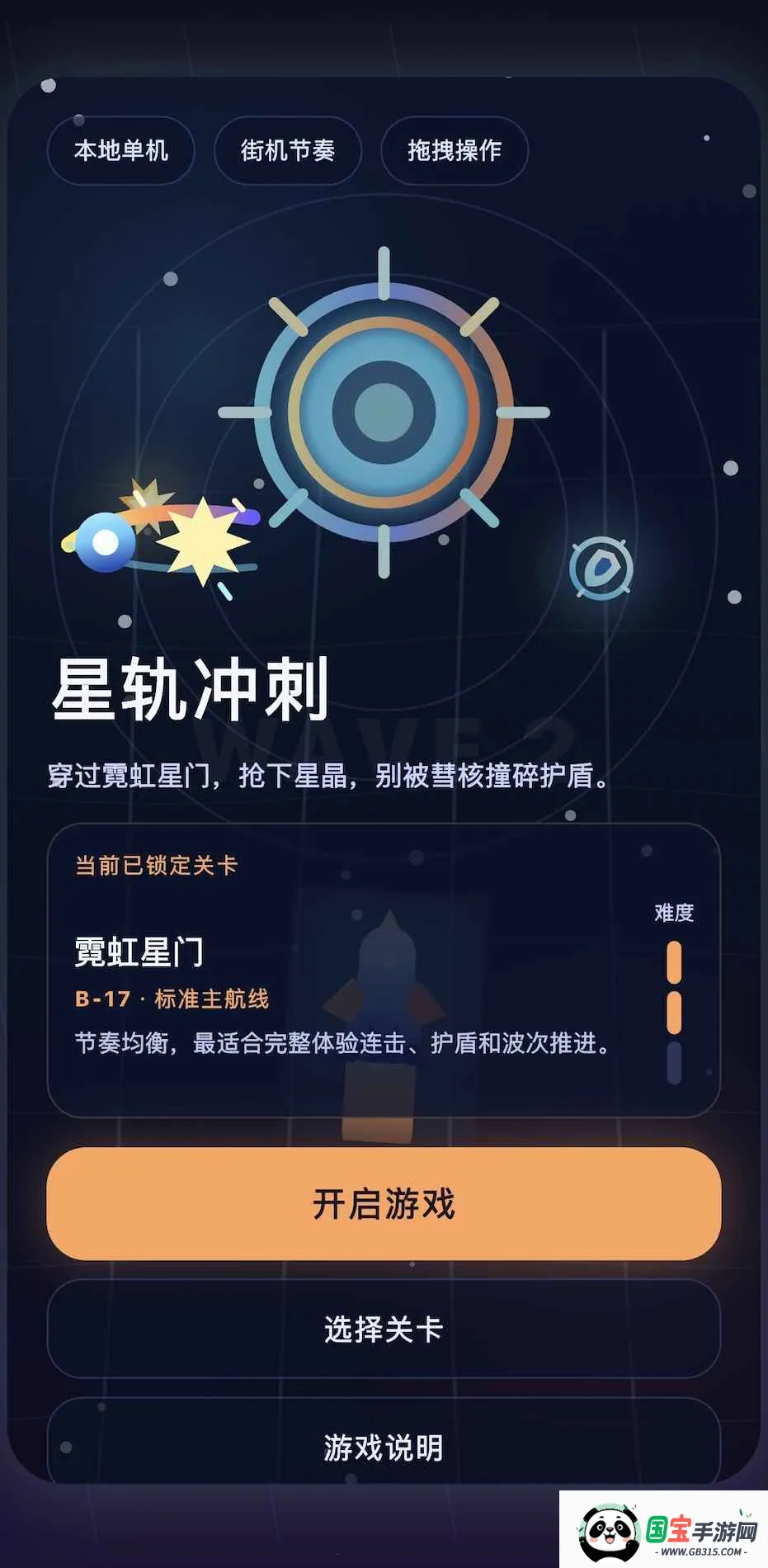Toggle the 本地单机 mode chip
The width and height of the screenshot is (768, 1568).
tap(120, 150)
